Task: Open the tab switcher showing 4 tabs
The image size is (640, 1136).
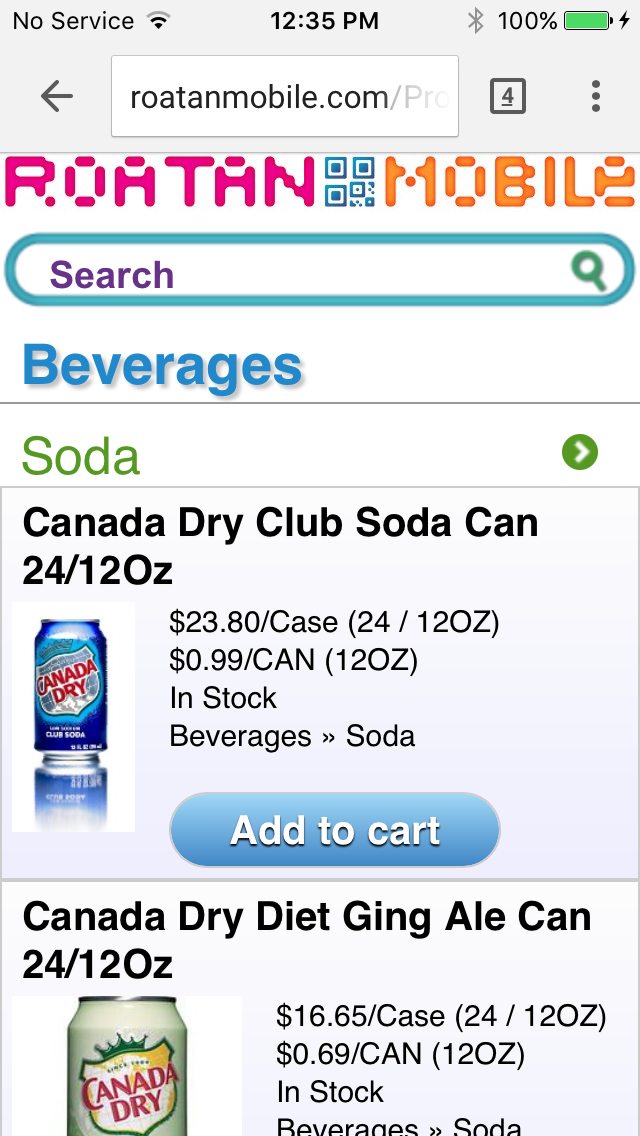Action: click(x=507, y=97)
